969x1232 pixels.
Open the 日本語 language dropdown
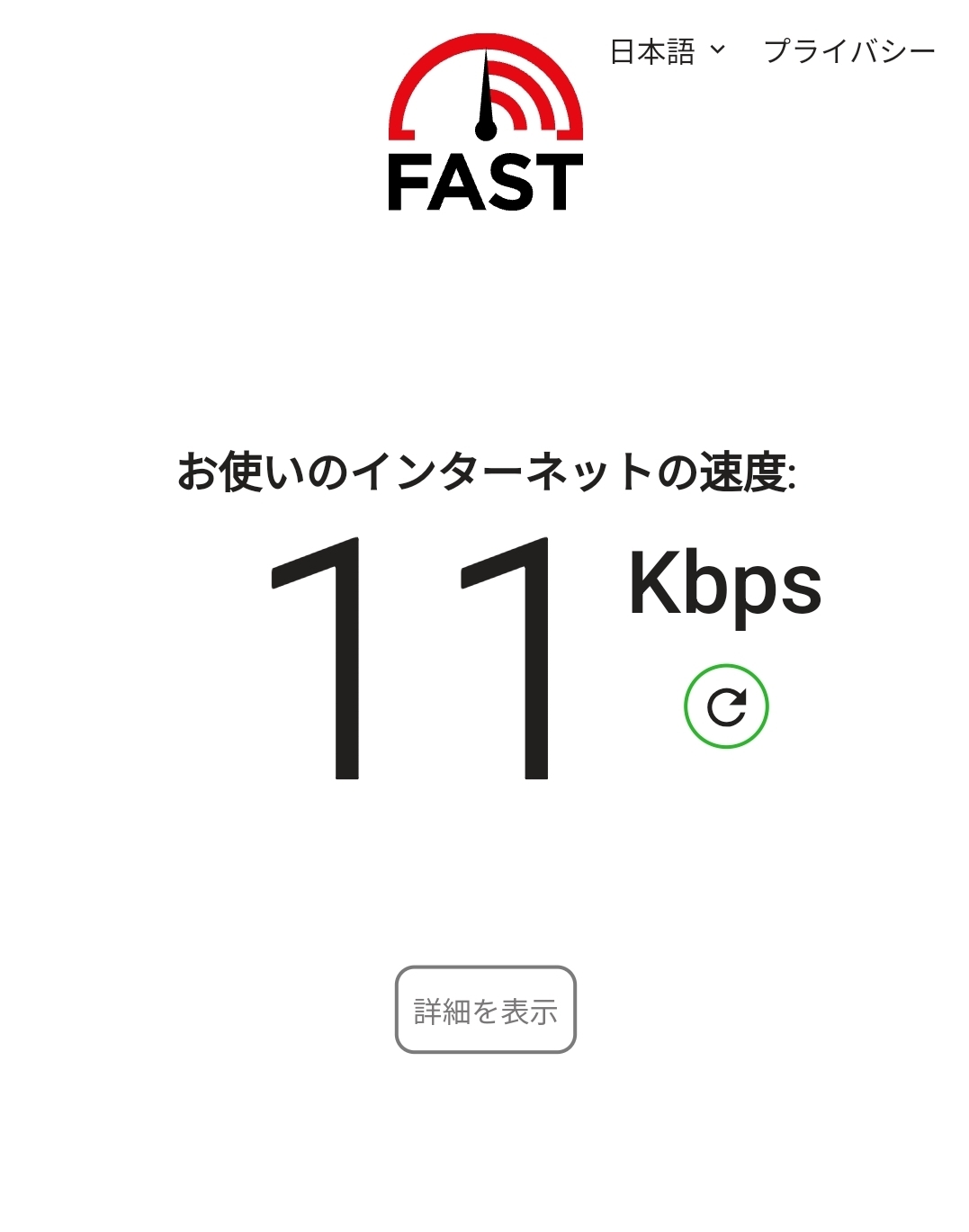[667, 51]
